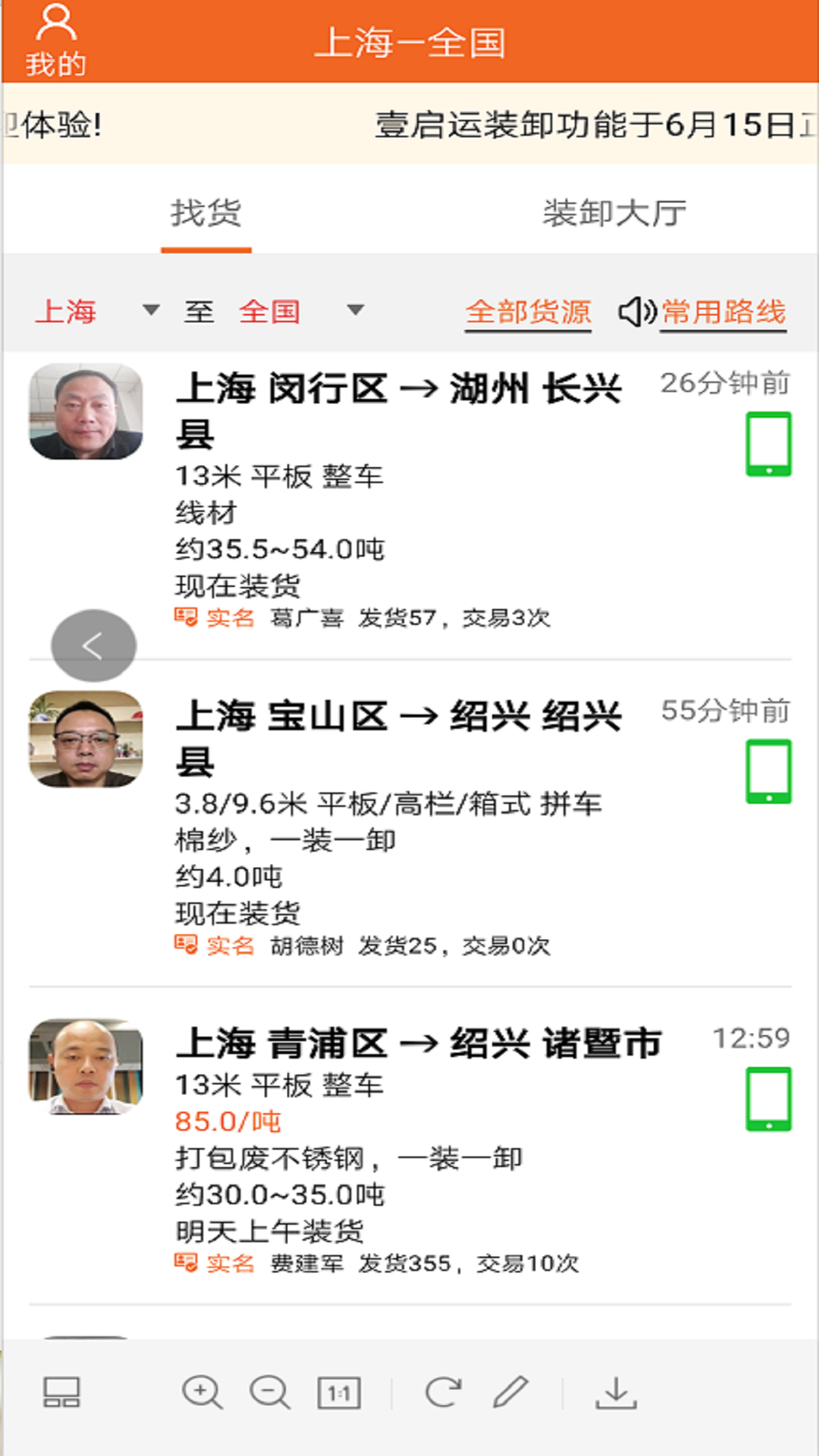The width and height of the screenshot is (819, 1456).
Task: Rotate the image clockwise
Action: coord(444,1392)
